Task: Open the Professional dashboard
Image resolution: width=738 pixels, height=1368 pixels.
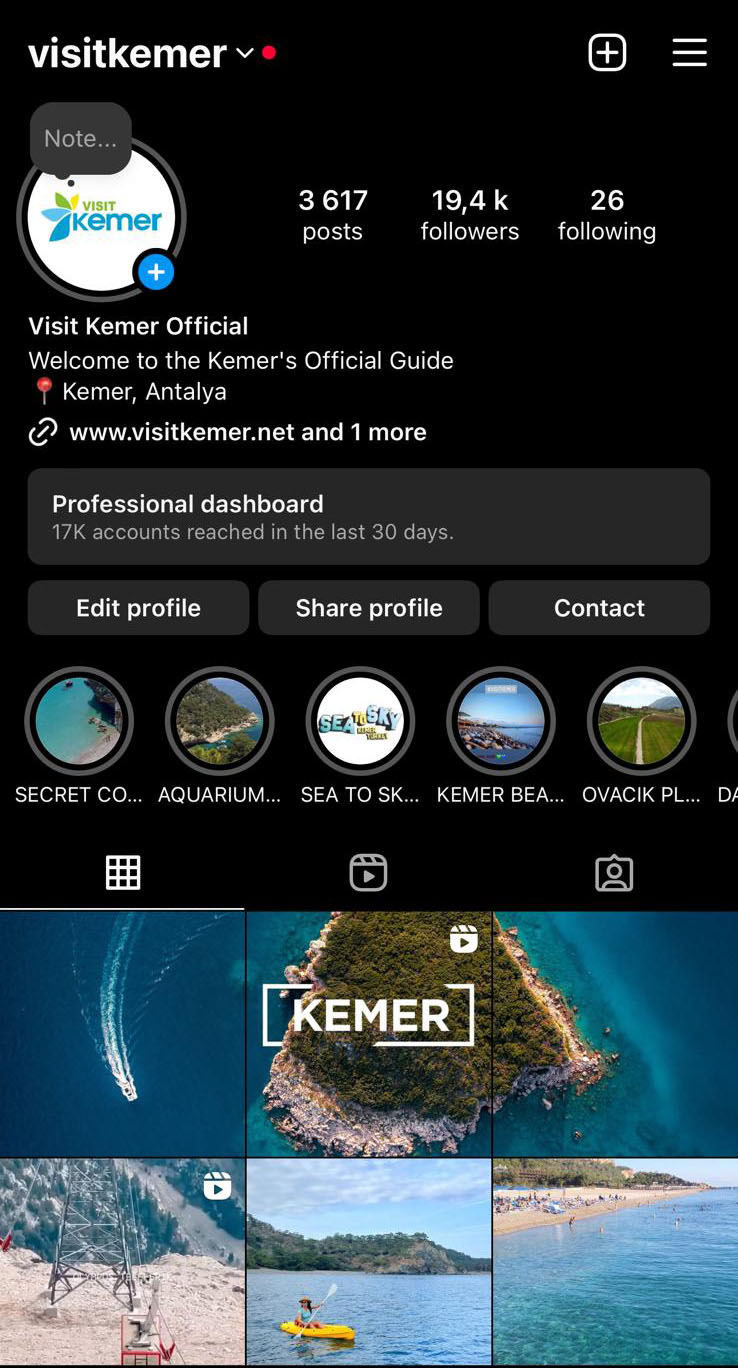Action: [369, 517]
